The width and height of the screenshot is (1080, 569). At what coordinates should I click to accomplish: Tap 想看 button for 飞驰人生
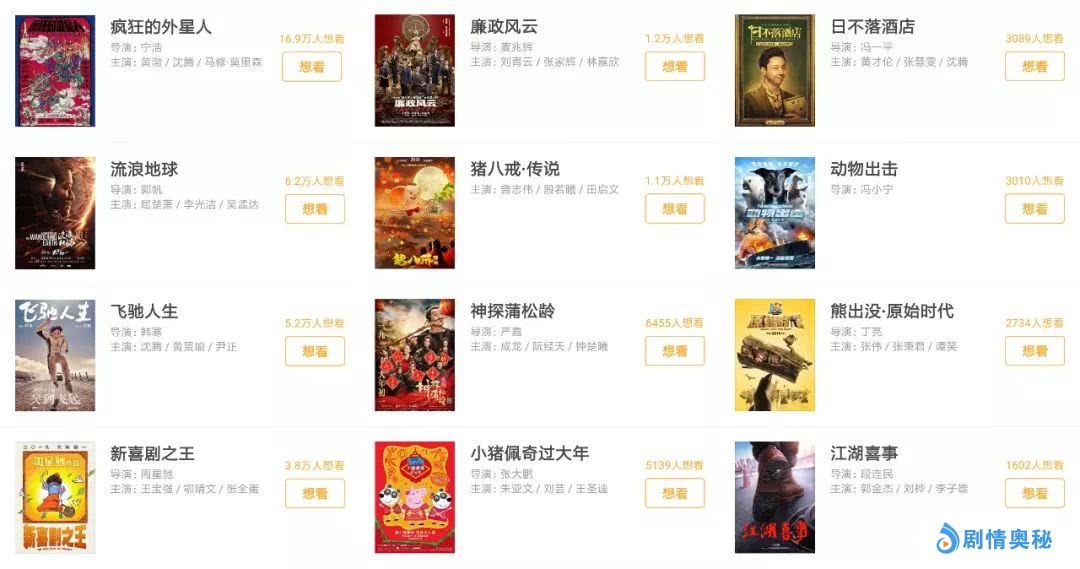pyautogui.click(x=314, y=351)
